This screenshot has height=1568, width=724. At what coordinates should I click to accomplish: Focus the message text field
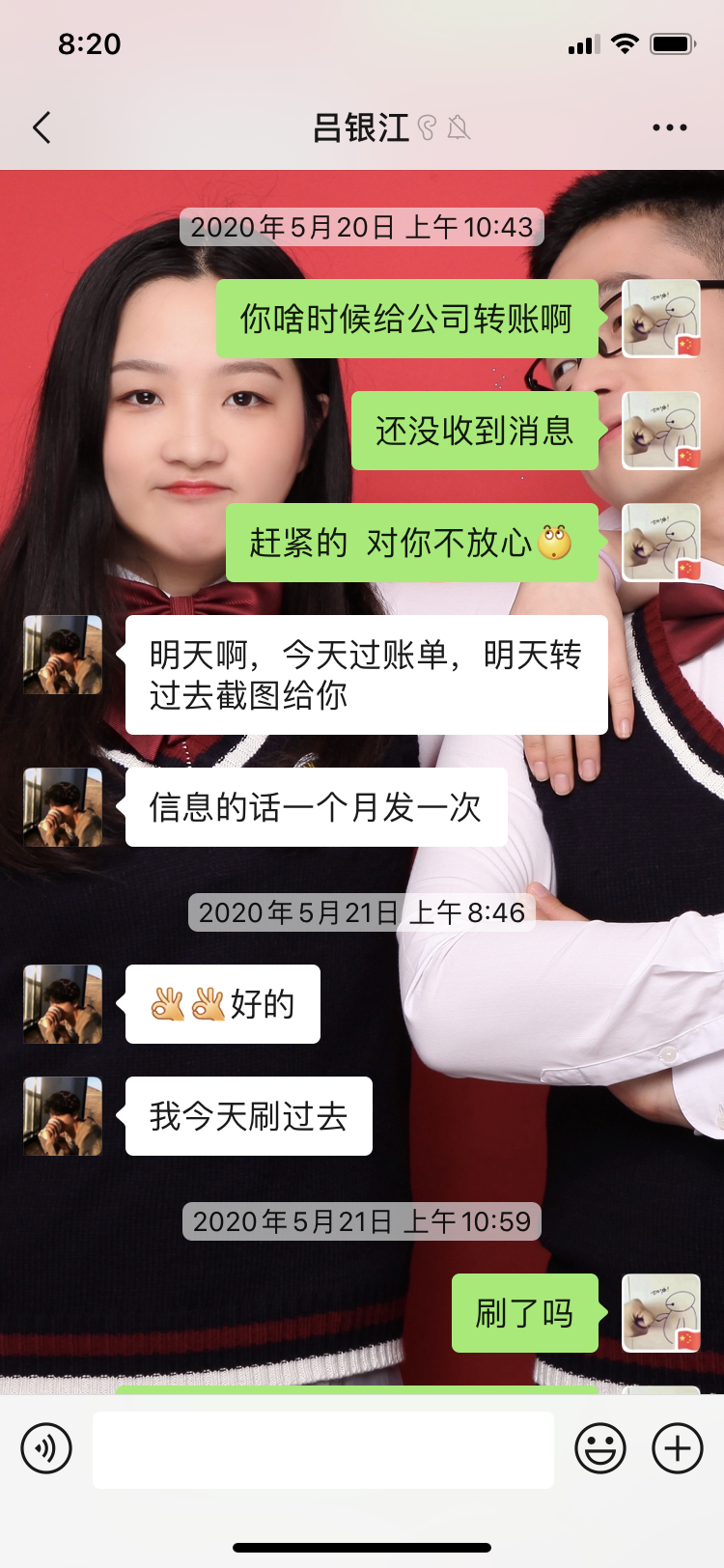coord(322,1449)
